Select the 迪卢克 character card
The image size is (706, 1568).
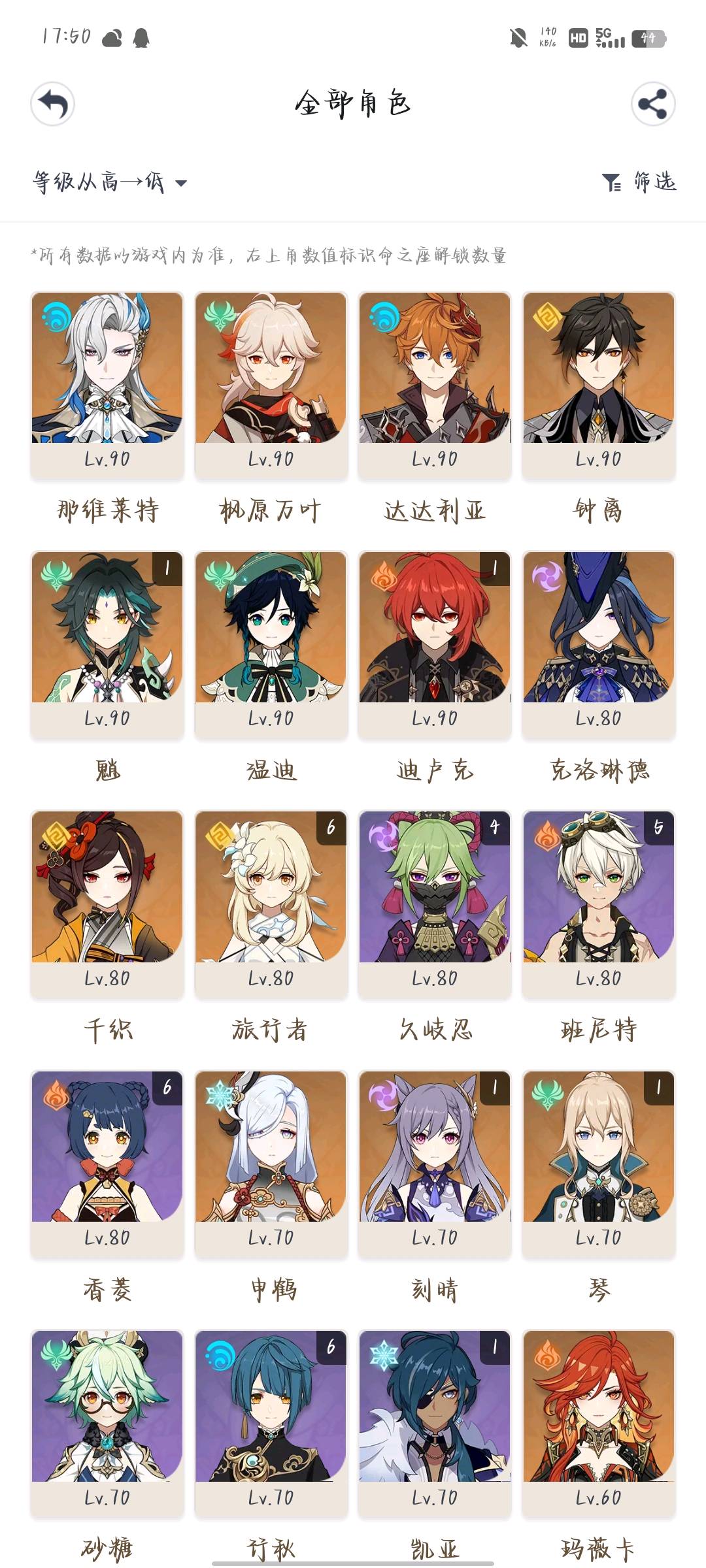435,645
